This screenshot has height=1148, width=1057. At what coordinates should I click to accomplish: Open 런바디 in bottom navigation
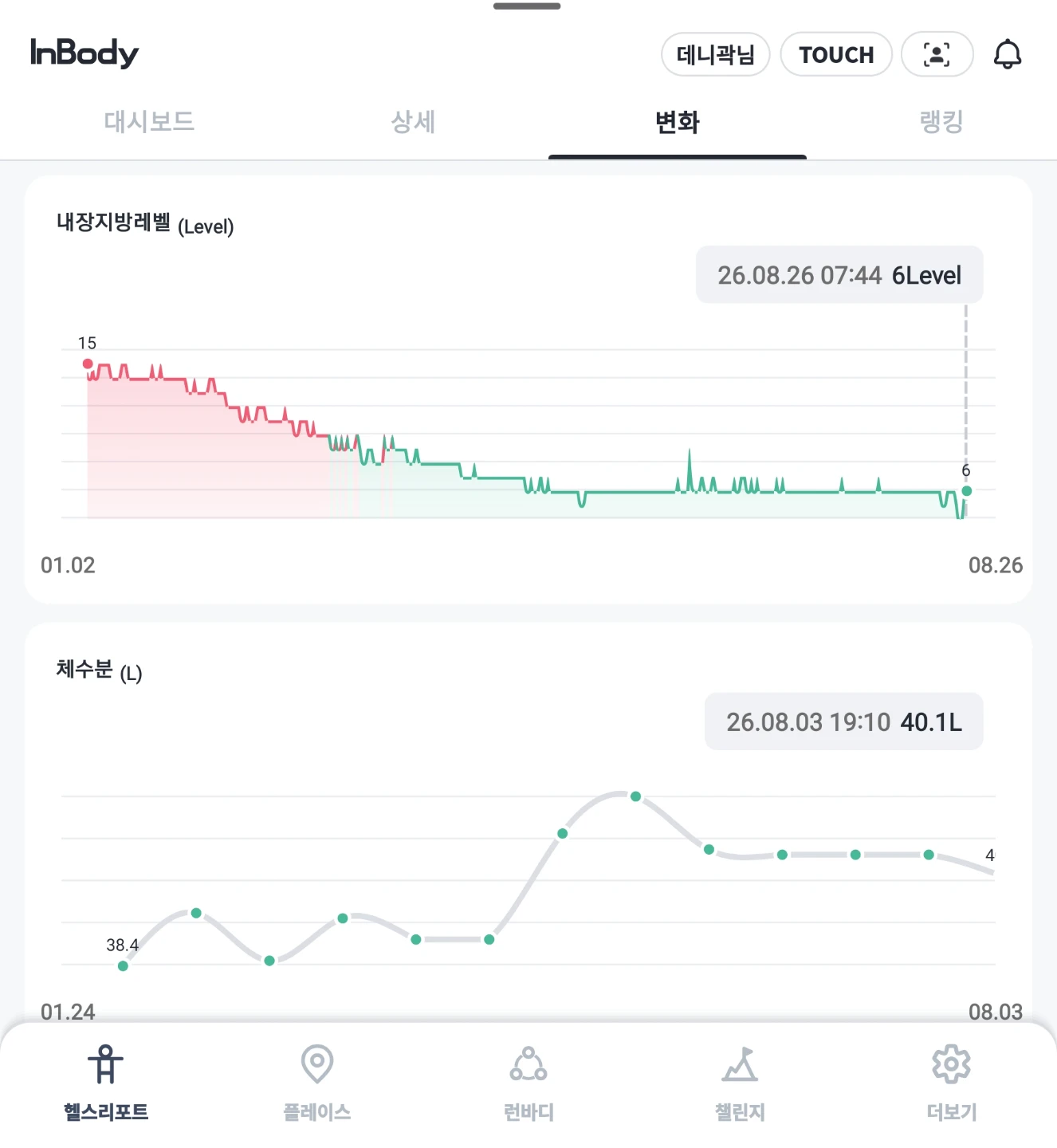[528, 1083]
